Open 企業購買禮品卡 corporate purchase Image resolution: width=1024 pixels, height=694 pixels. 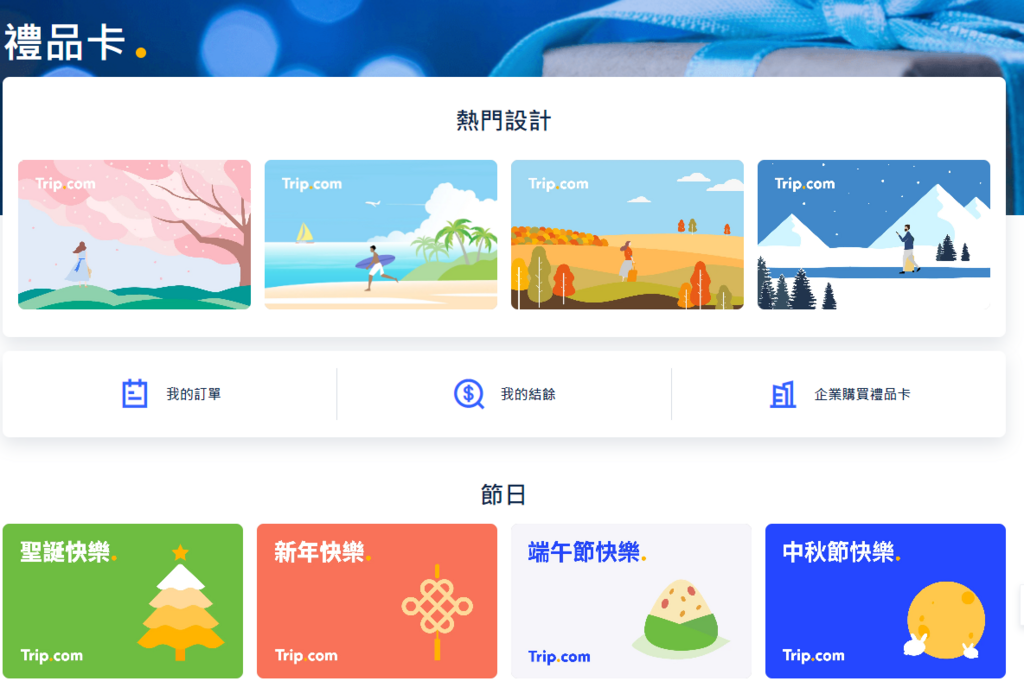840,394
